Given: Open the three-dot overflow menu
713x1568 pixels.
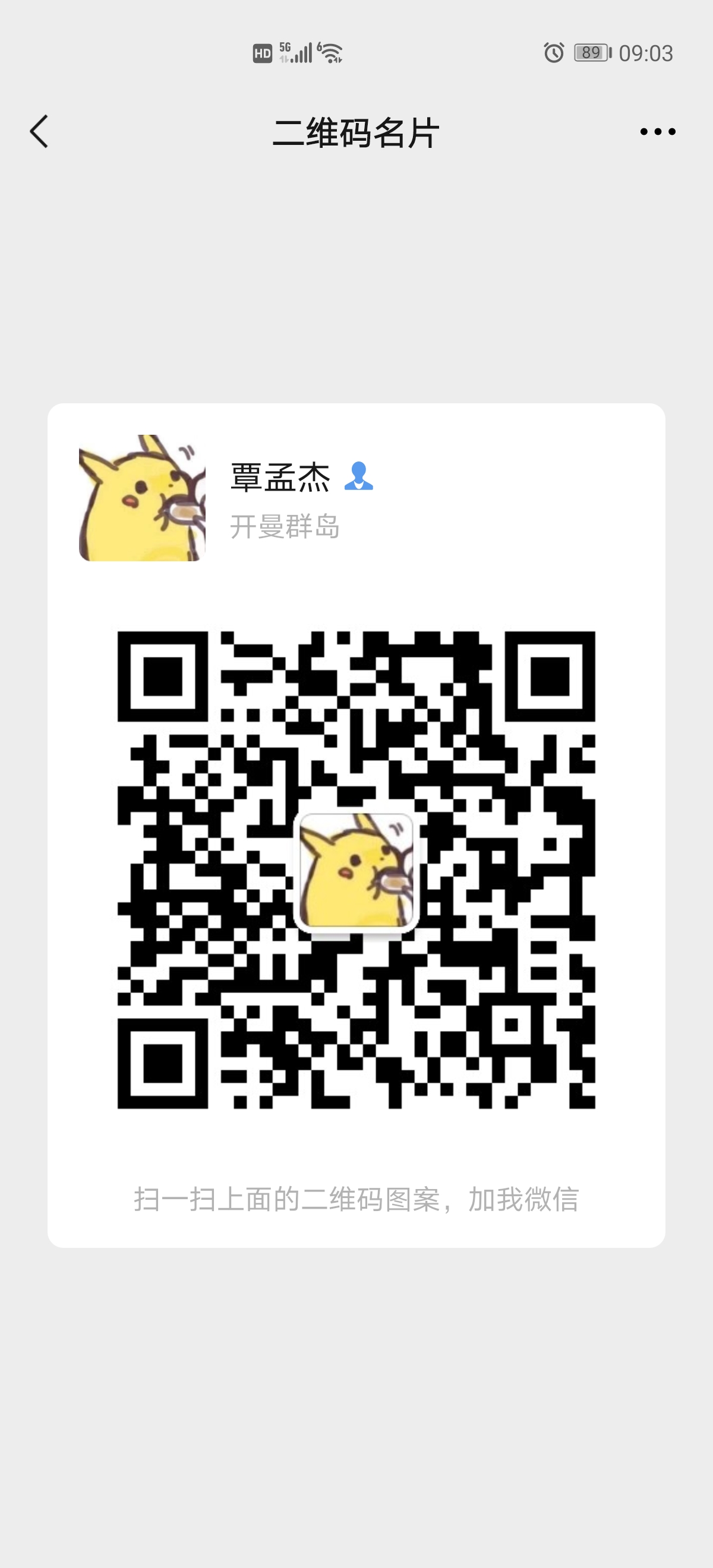Looking at the screenshot, I should click(658, 131).
